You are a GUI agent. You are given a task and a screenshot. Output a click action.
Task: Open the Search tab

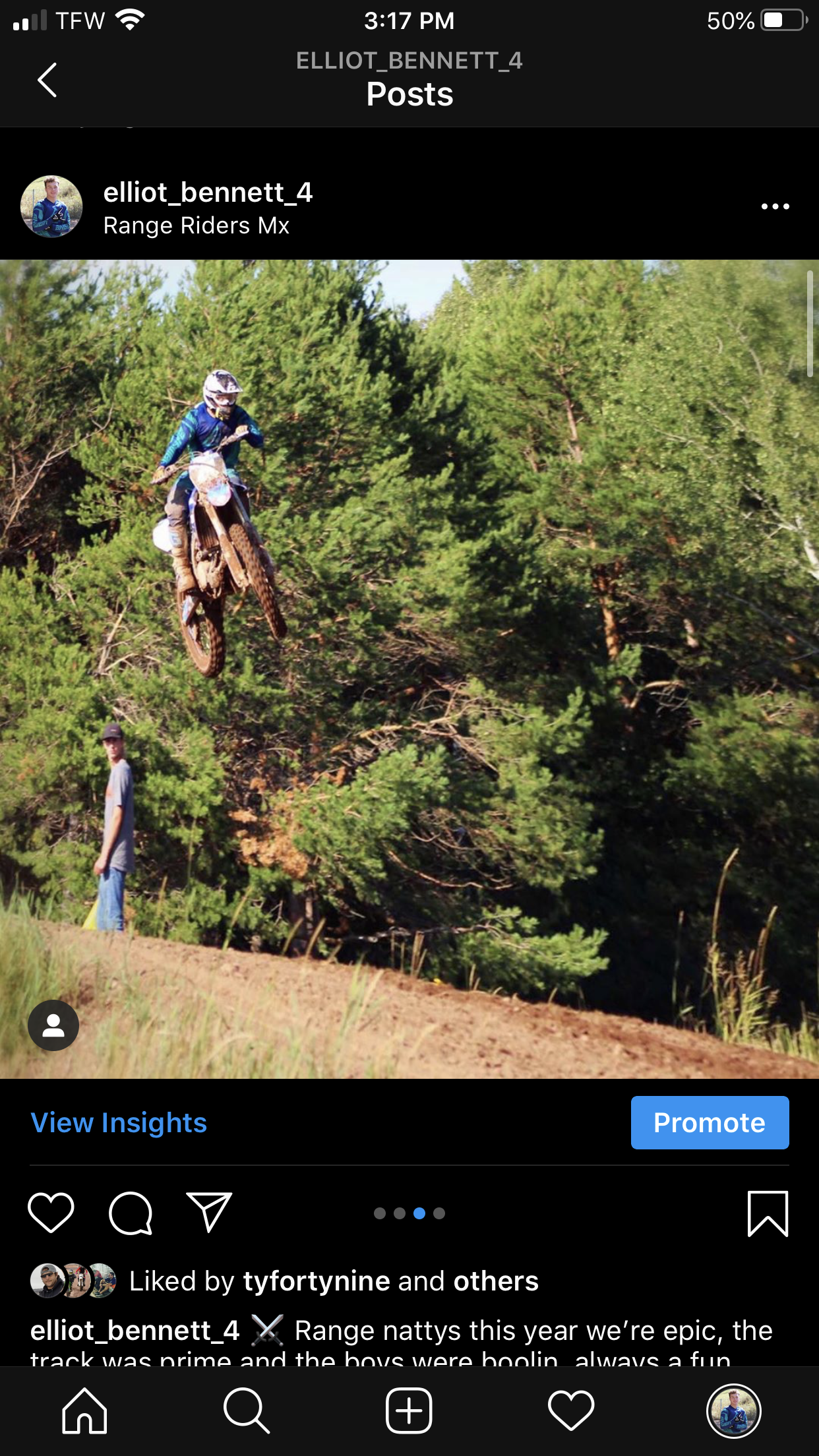pos(247,1410)
